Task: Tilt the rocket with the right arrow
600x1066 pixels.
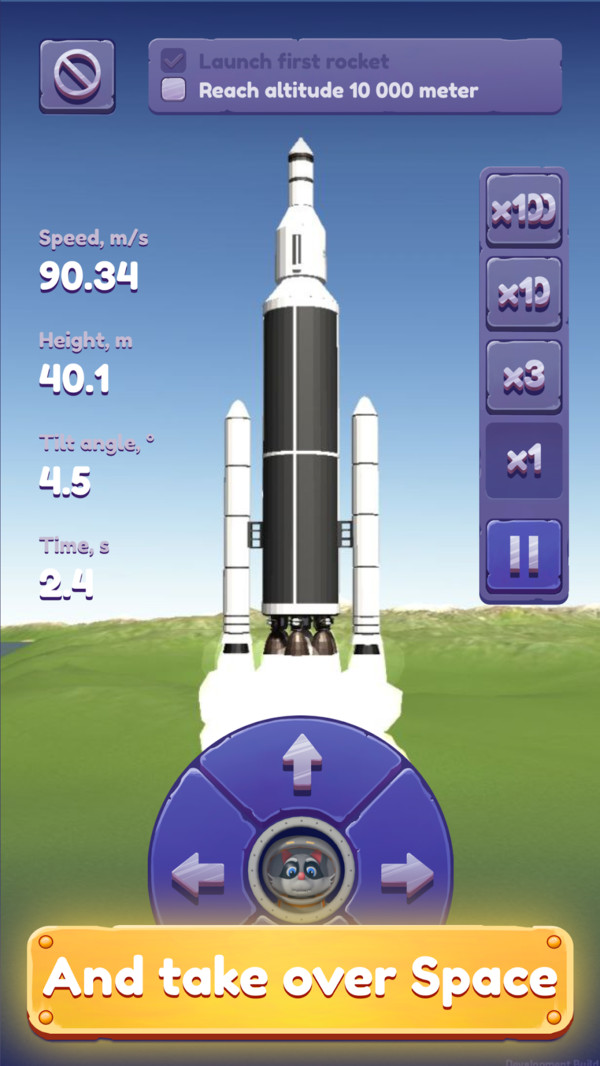Action: (x=406, y=874)
